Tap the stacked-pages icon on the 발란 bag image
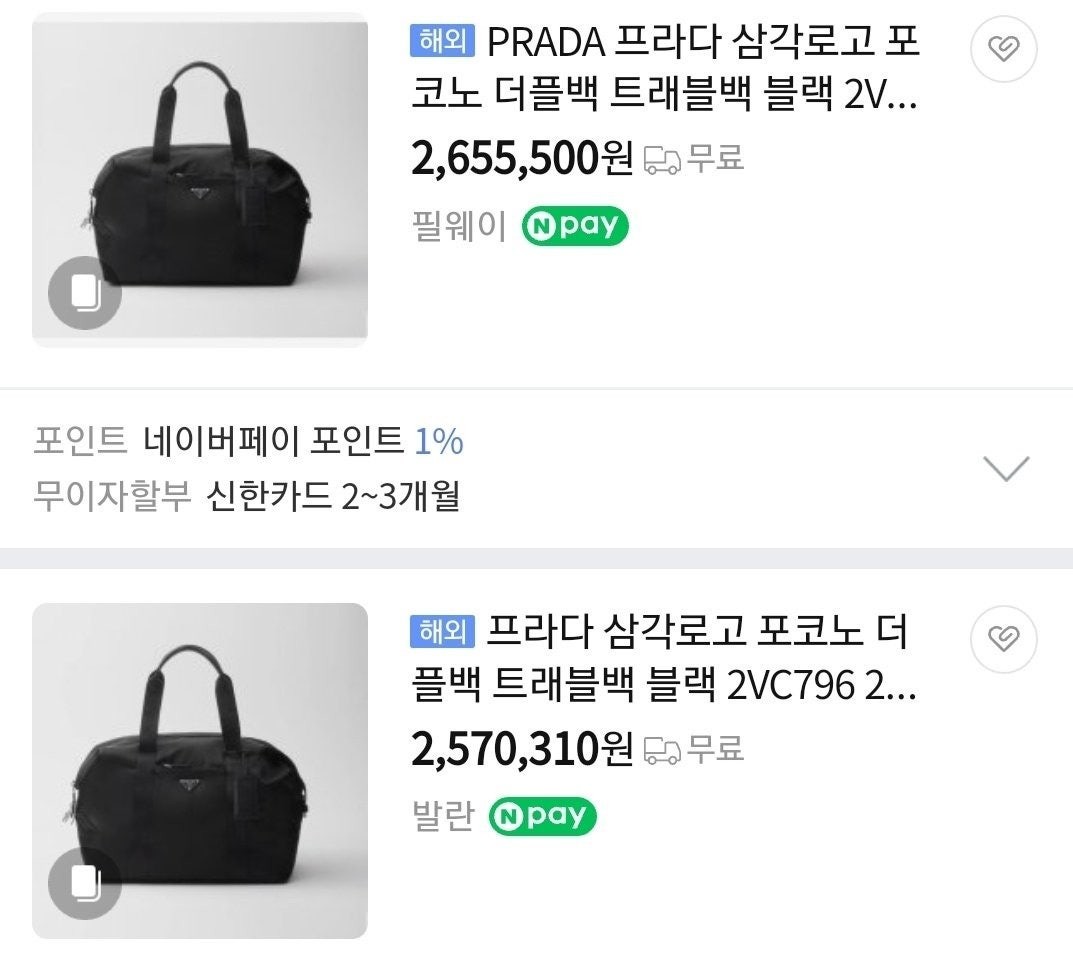1073x964 pixels. (85, 883)
